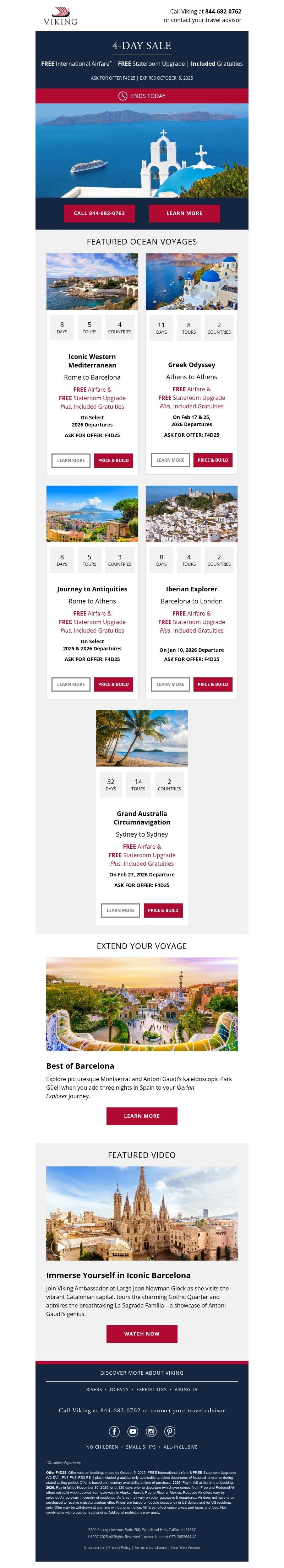Image resolution: width=284 pixels, height=1568 pixels.
Task: Price & build the Iberian Explorer voyage
Action: 212,684
